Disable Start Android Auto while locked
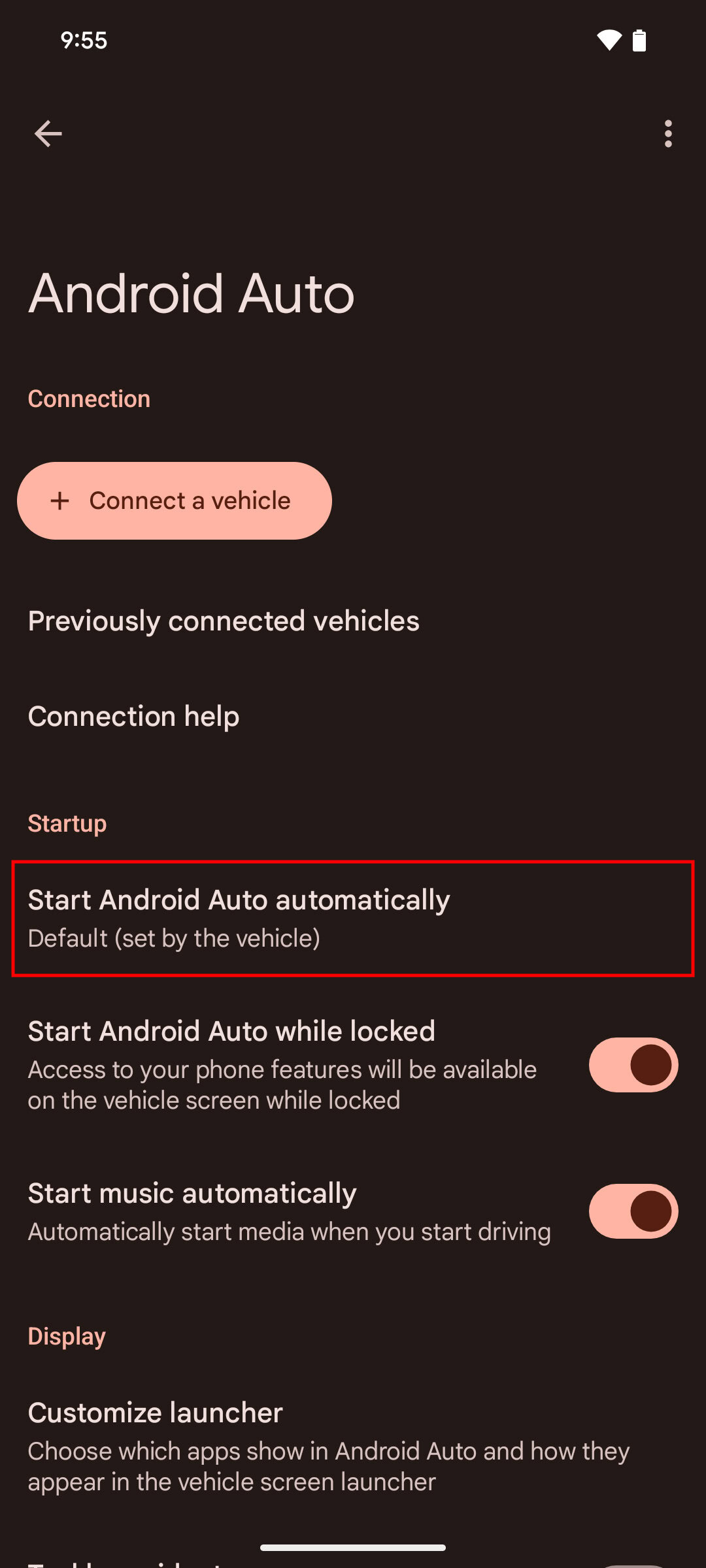The height and width of the screenshot is (1568, 706). (633, 1065)
